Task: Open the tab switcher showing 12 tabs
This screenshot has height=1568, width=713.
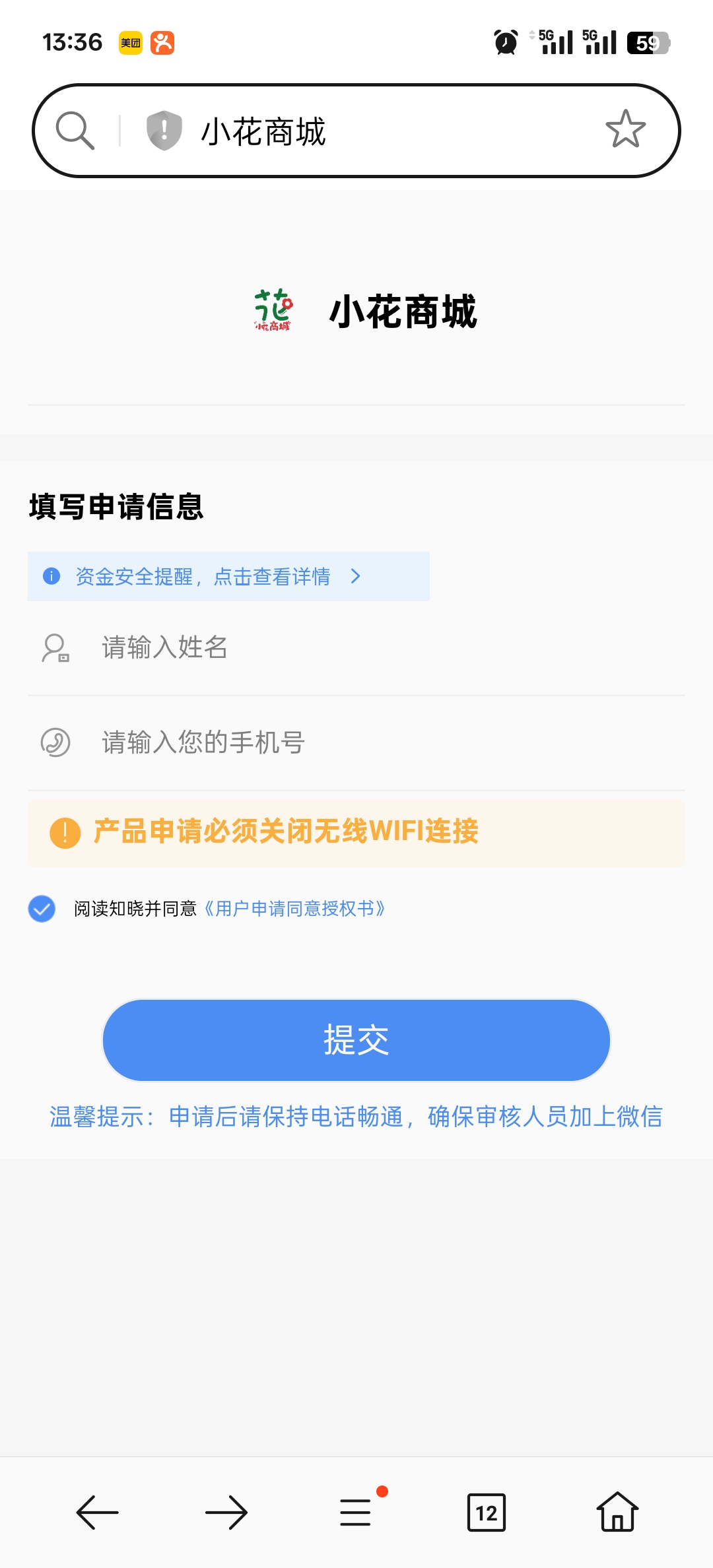Action: coord(487,1512)
